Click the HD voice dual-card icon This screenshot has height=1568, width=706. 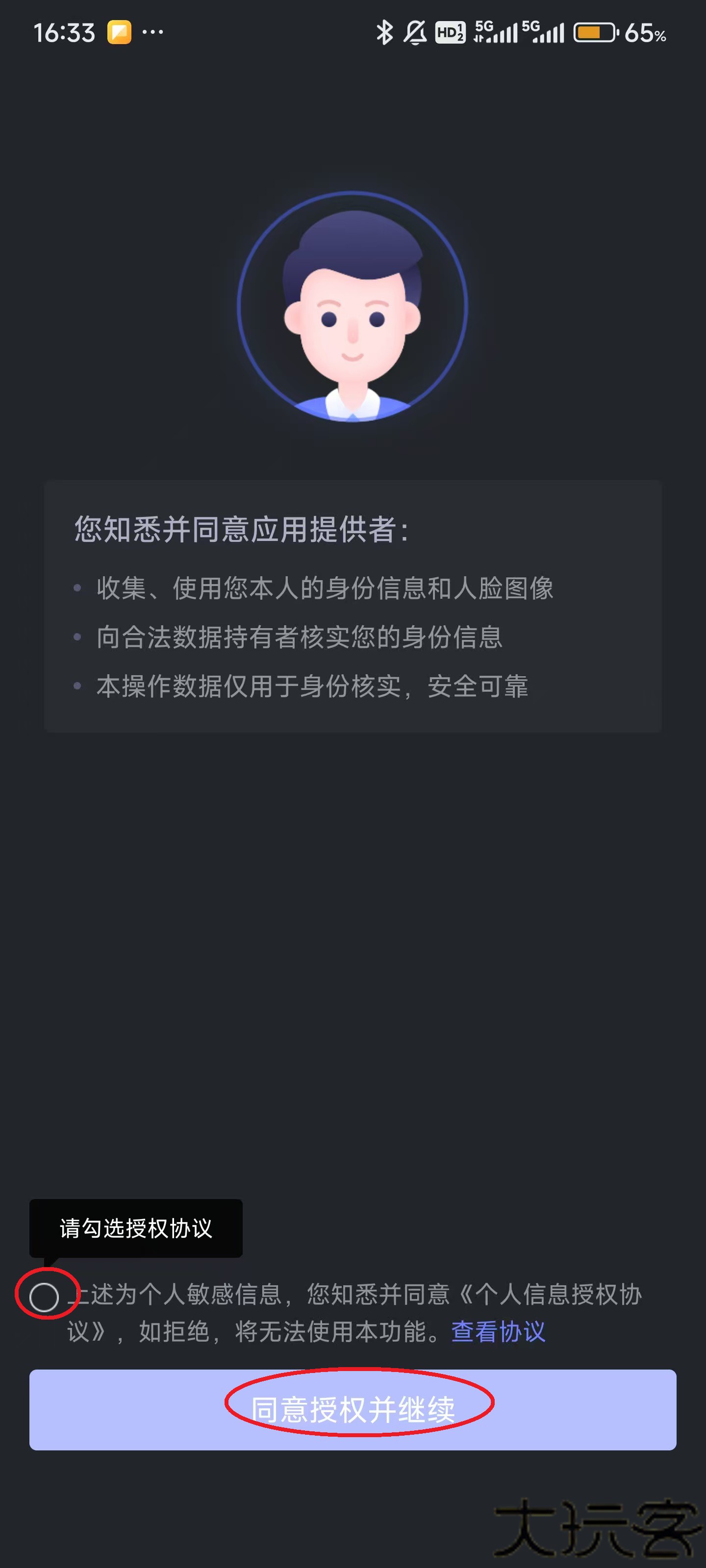pyautogui.click(x=451, y=33)
